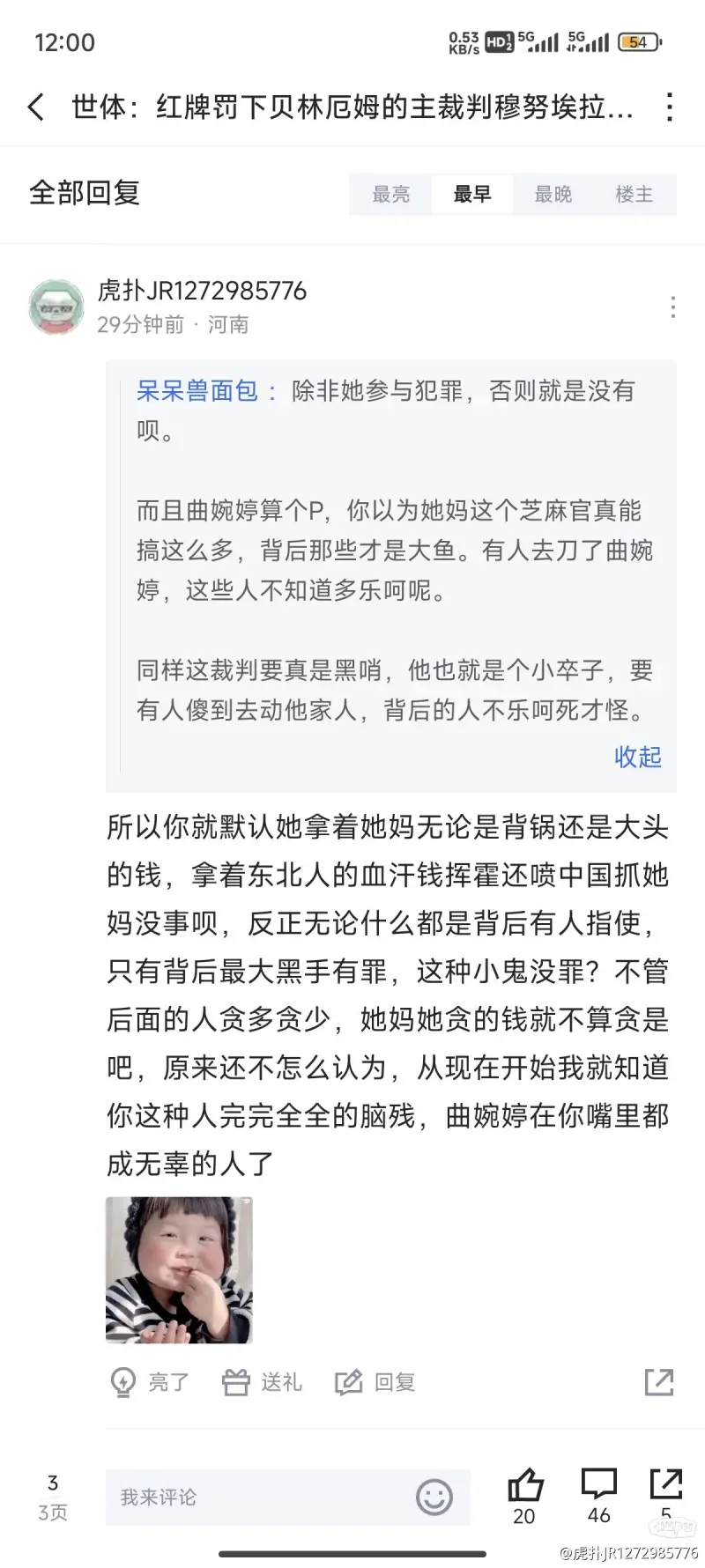This screenshot has height=1568, width=705.
Task: Collapse the quoted reply with 收起
Action: [638, 757]
